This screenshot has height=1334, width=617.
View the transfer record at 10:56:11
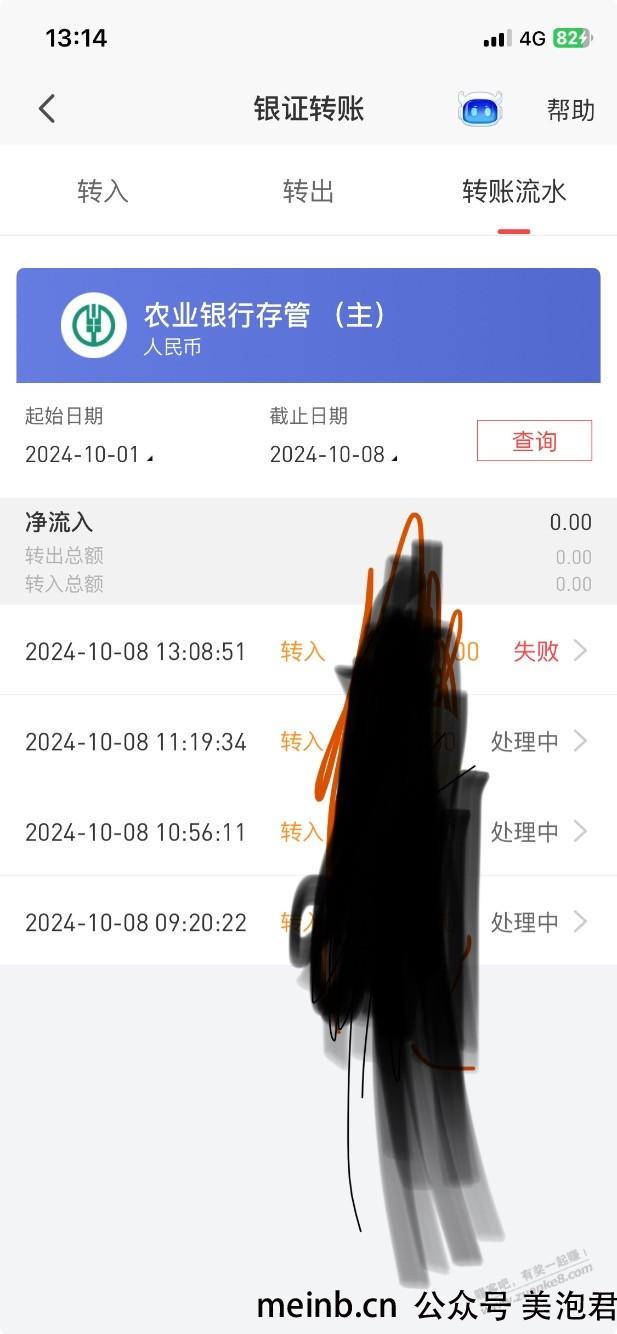[308, 831]
